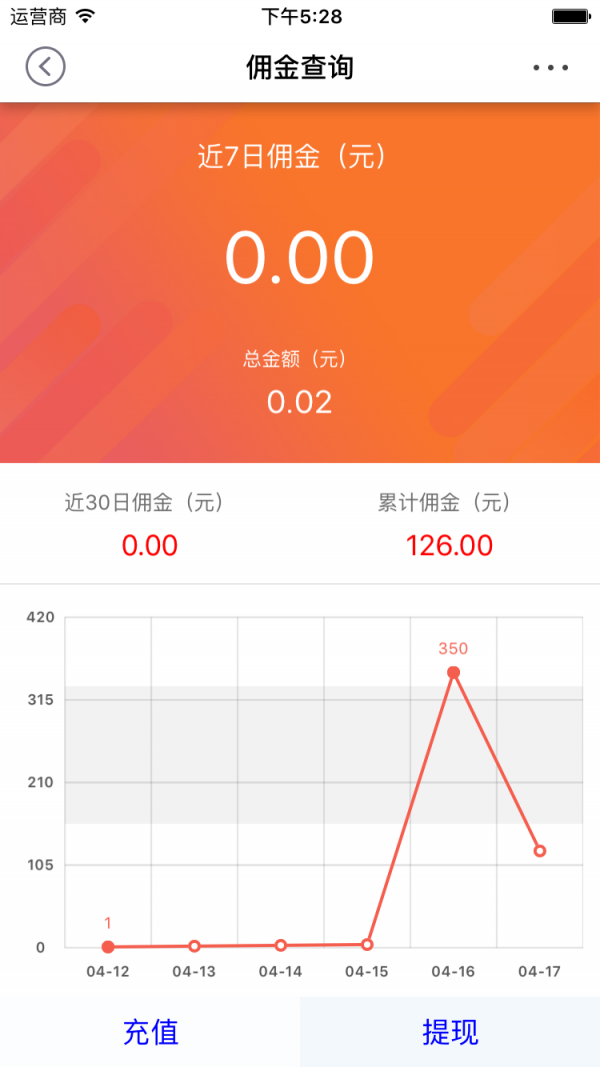Viewport: 600px width, 1067px height.
Task: Select the 04-17 data point on chart
Action: click(540, 851)
